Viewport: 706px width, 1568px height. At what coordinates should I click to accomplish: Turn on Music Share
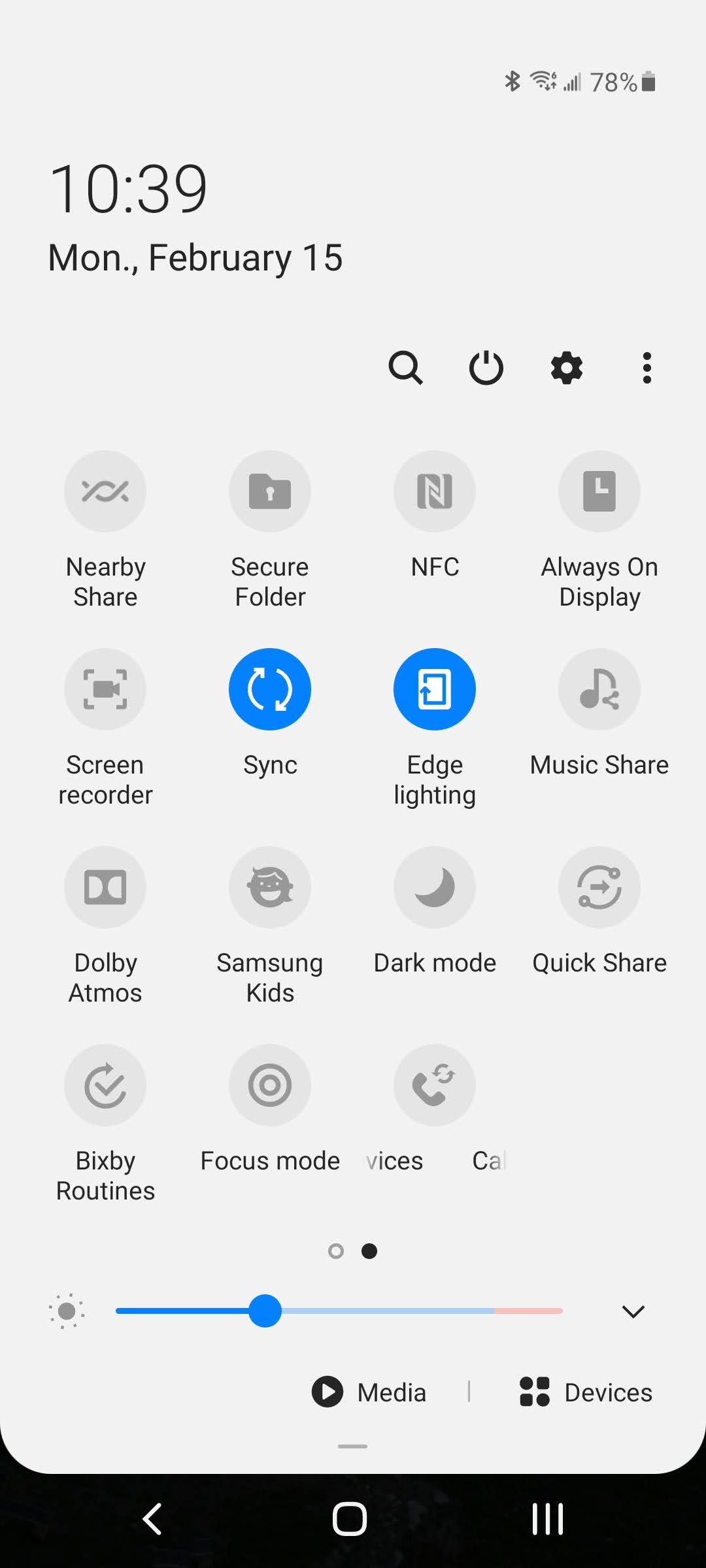[x=599, y=689]
